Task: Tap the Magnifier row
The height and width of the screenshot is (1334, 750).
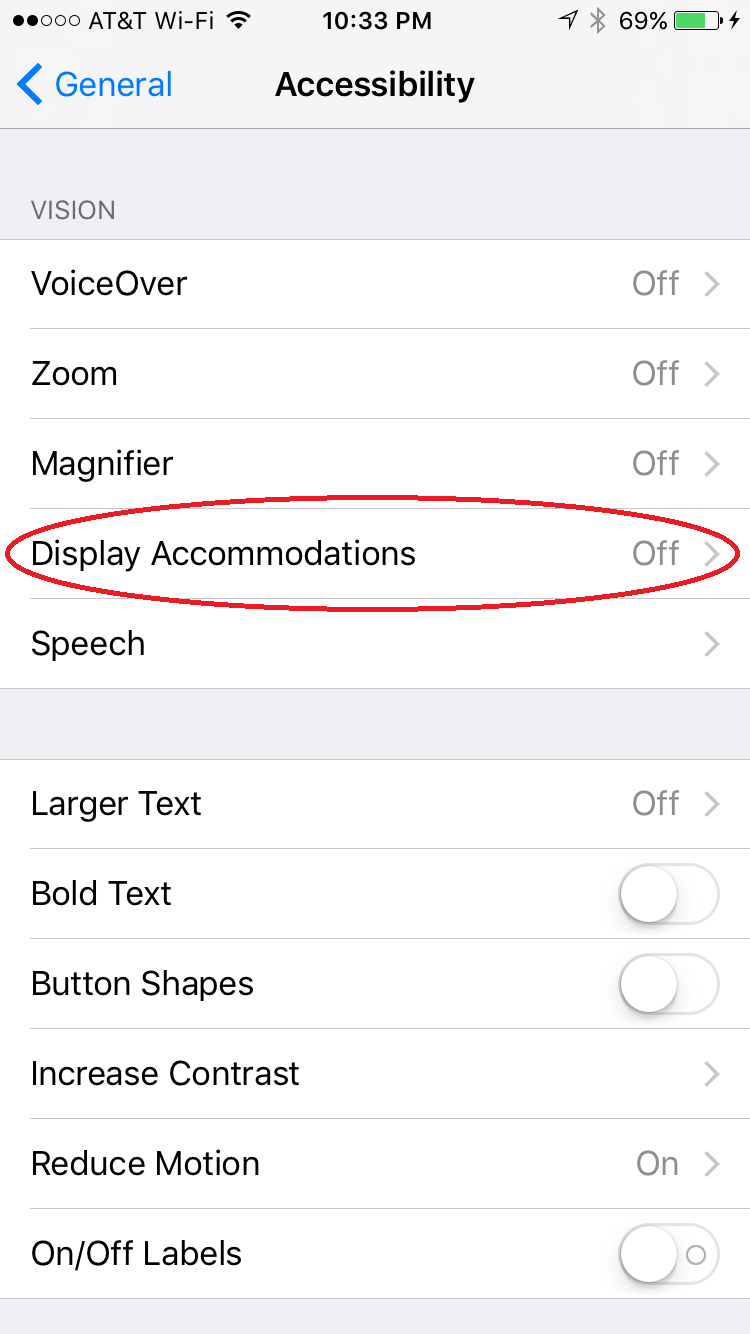Action: 375,464
